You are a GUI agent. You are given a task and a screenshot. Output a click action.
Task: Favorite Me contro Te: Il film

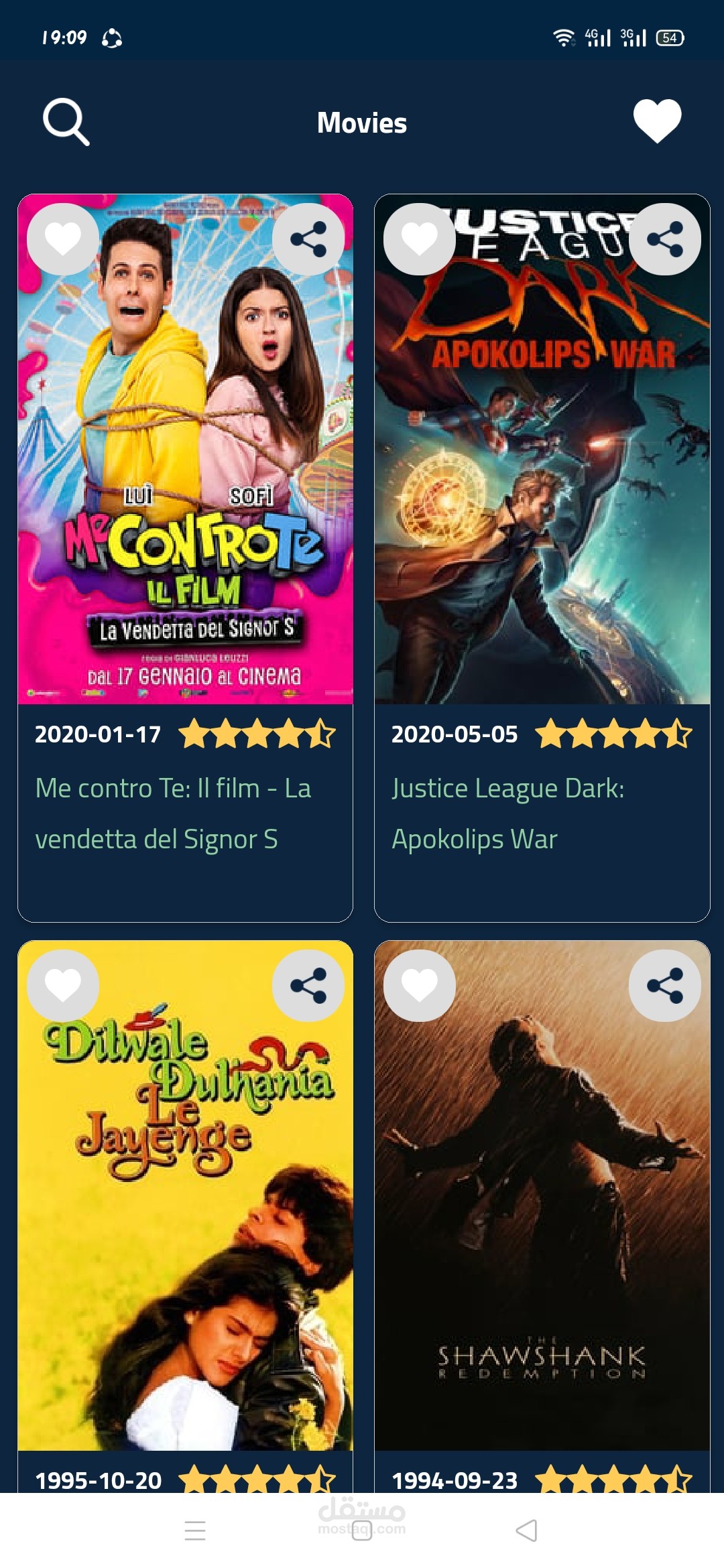pyautogui.click(x=63, y=239)
